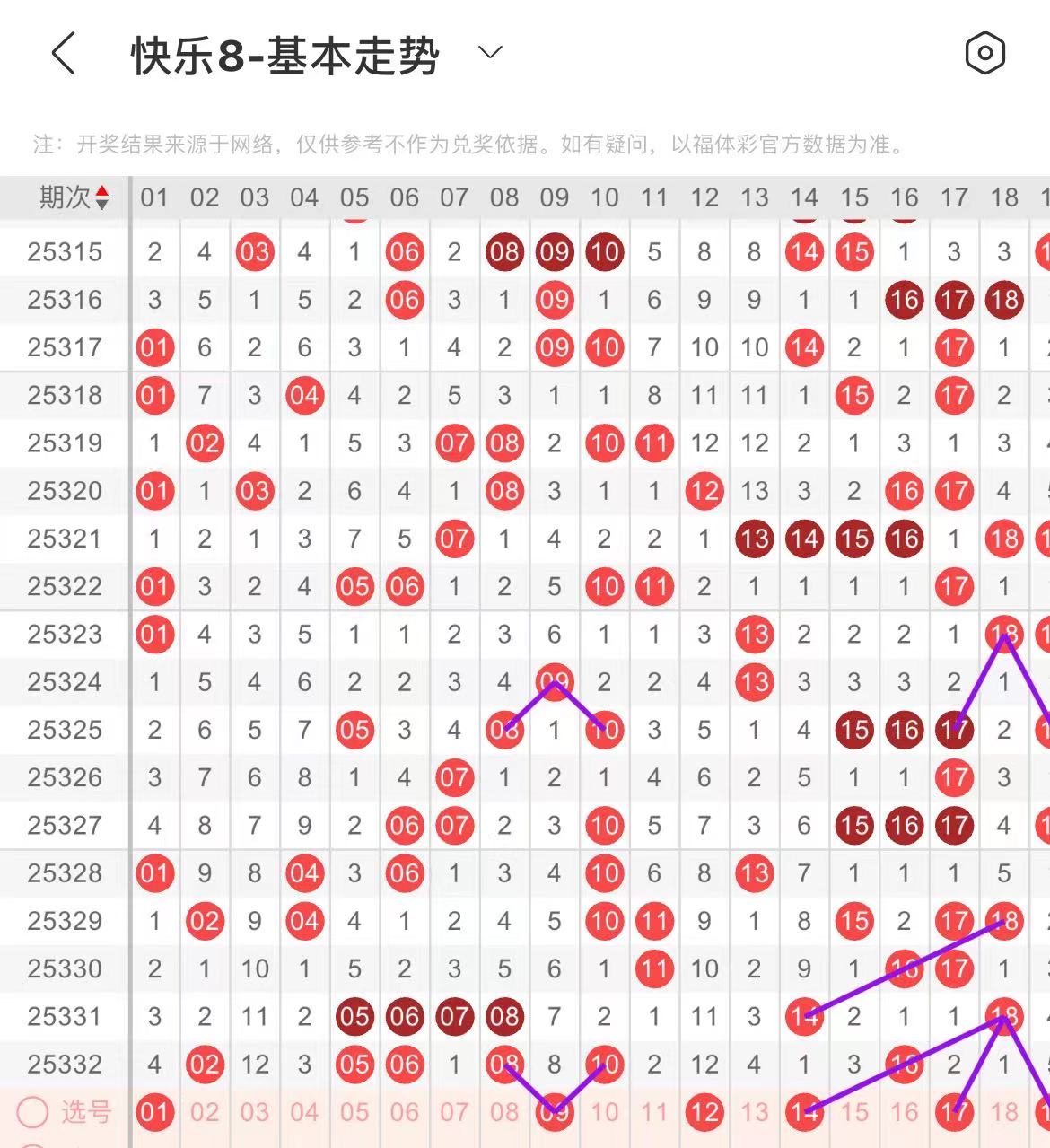Tap number 06 in the 选号 row
This screenshot has height=1148, width=1050.
coord(405,1112)
